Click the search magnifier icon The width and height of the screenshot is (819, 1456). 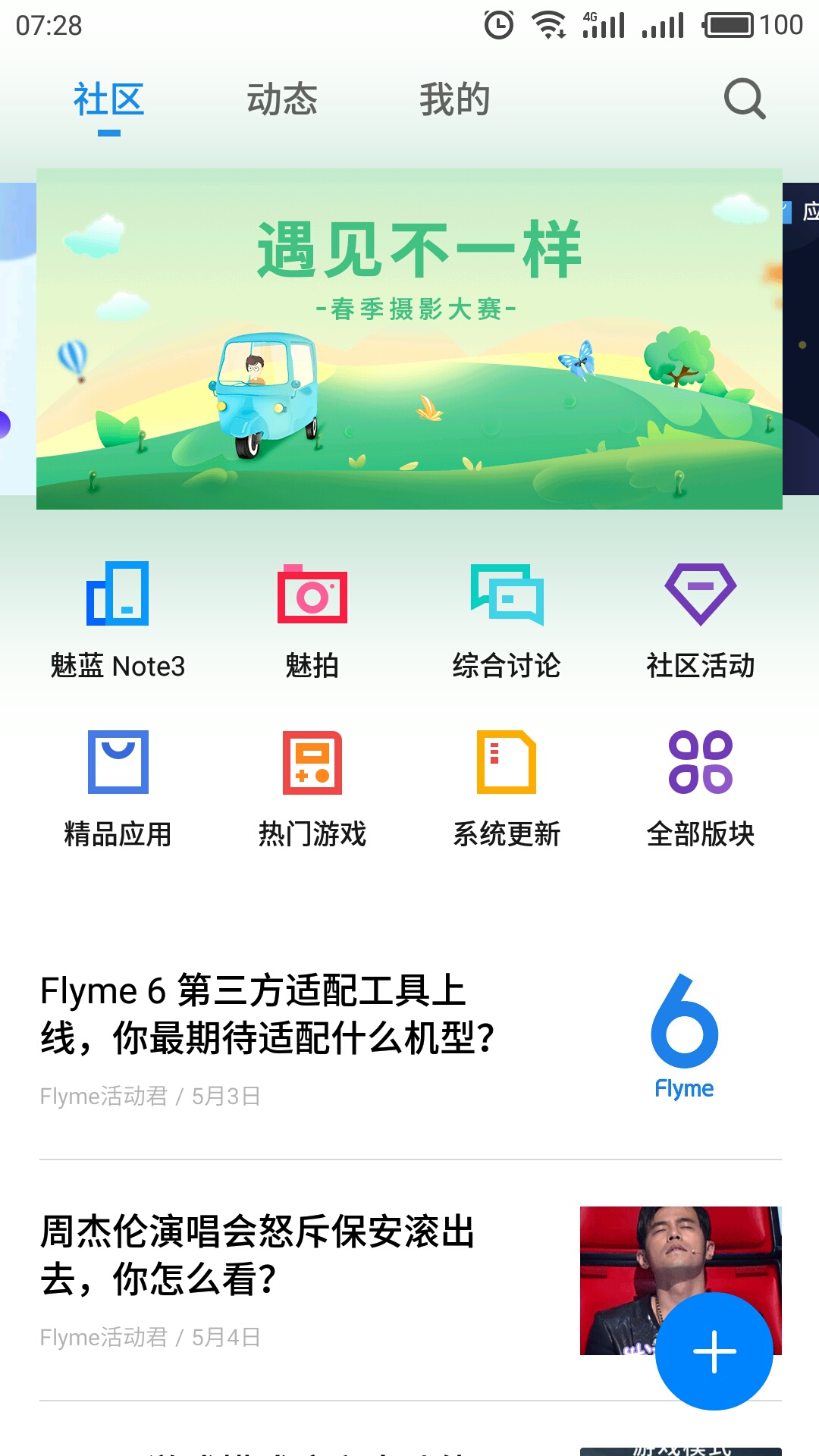click(744, 99)
